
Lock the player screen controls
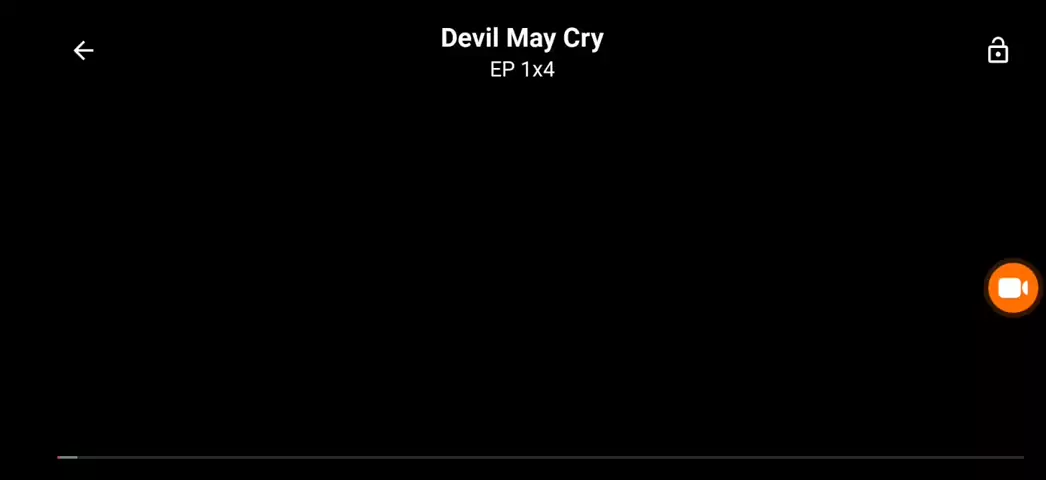click(x=997, y=50)
